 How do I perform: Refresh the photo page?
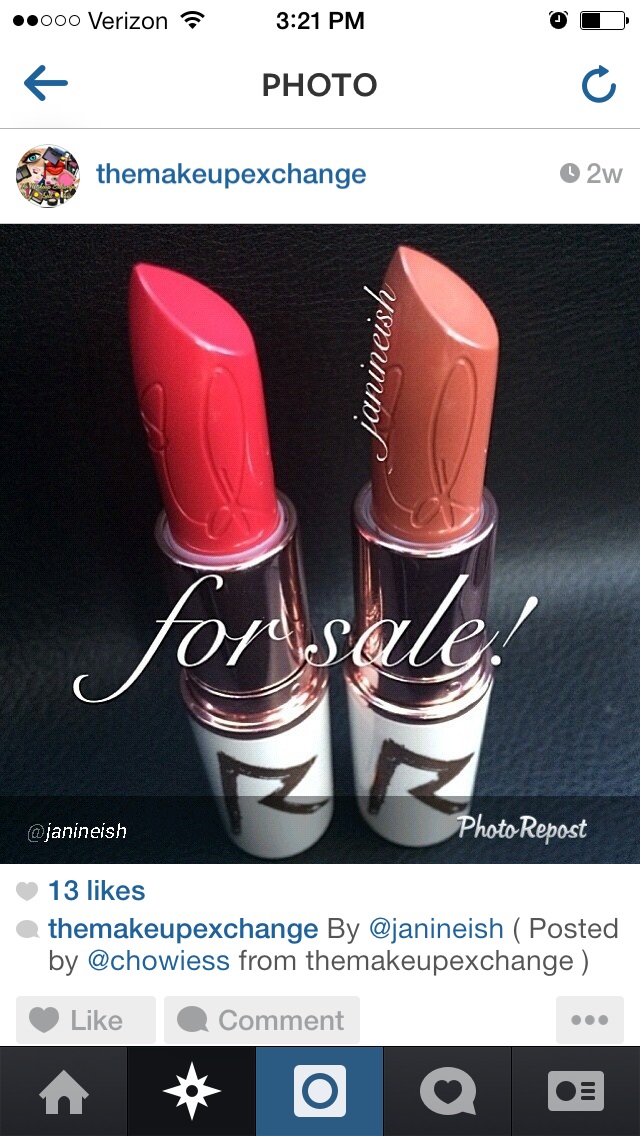coord(598,86)
